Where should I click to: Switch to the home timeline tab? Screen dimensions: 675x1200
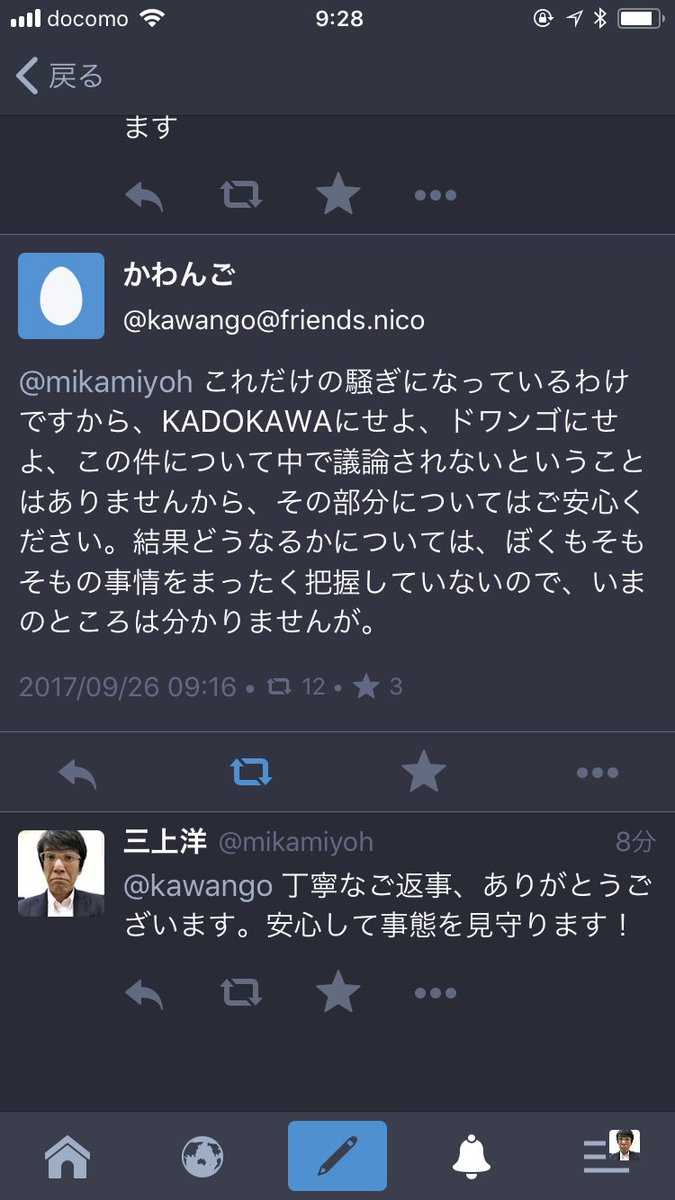click(x=68, y=1156)
